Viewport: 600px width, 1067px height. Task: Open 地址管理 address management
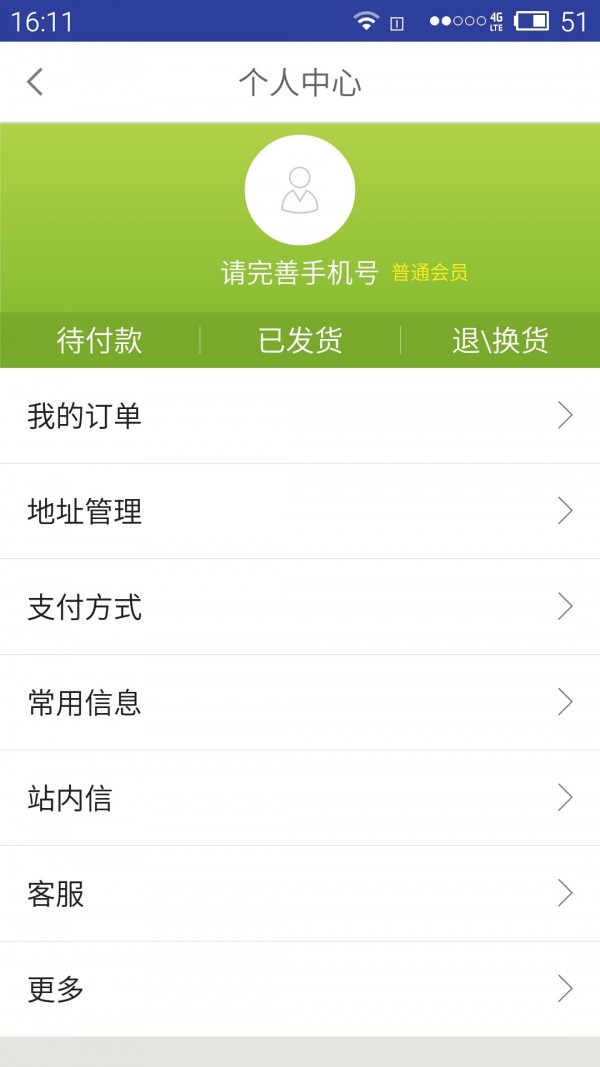pyautogui.click(x=300, y=511)
